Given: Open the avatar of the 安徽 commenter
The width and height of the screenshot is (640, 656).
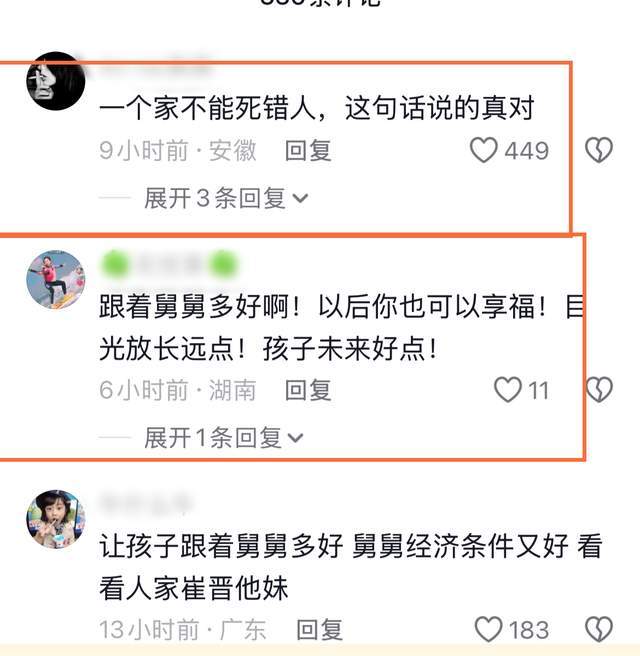Looking at the screenshot, I should (x=55, y=81).
